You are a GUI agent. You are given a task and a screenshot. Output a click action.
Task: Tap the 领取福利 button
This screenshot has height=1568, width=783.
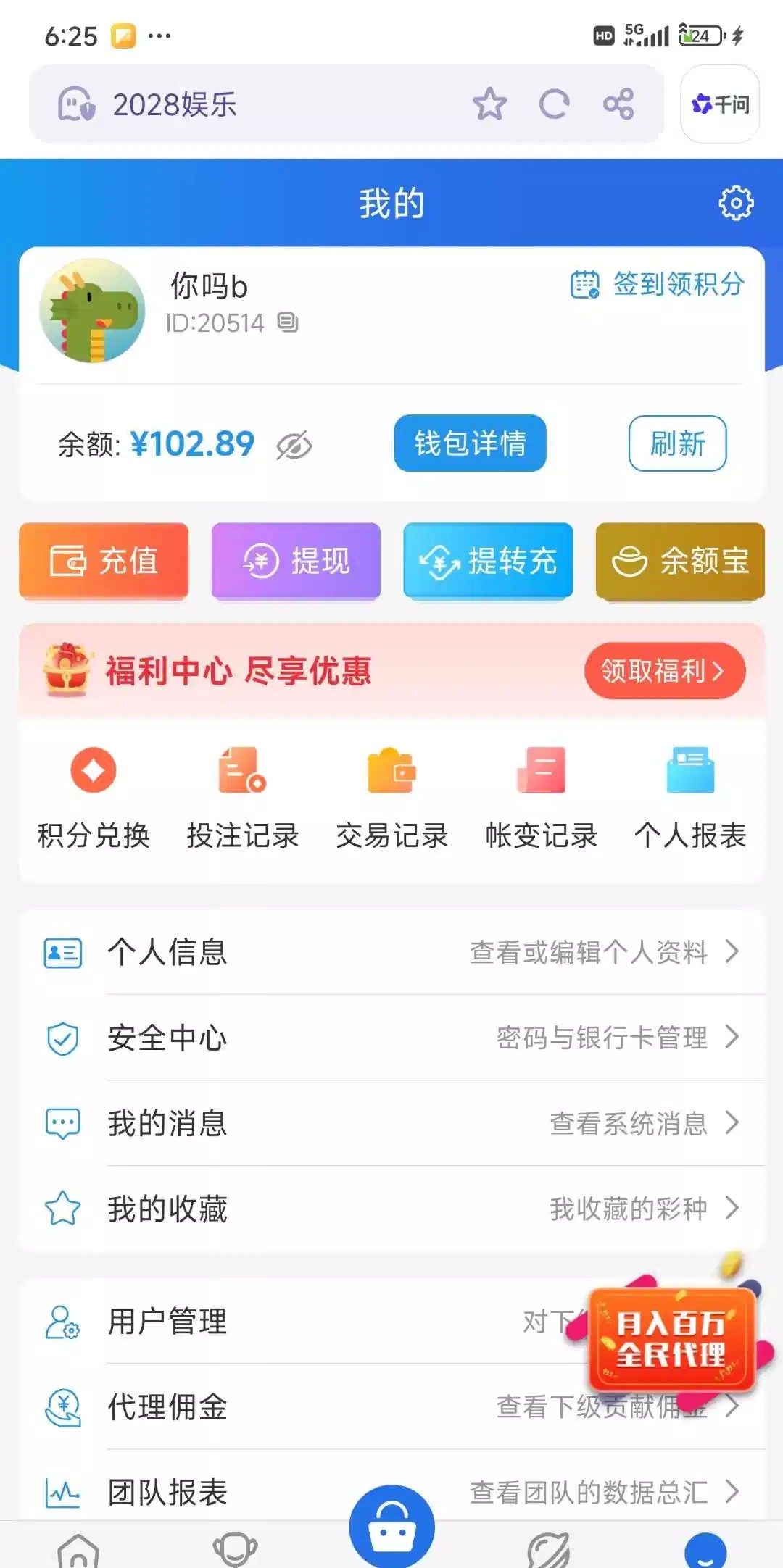pyautogui.click(x=664, y=671)
